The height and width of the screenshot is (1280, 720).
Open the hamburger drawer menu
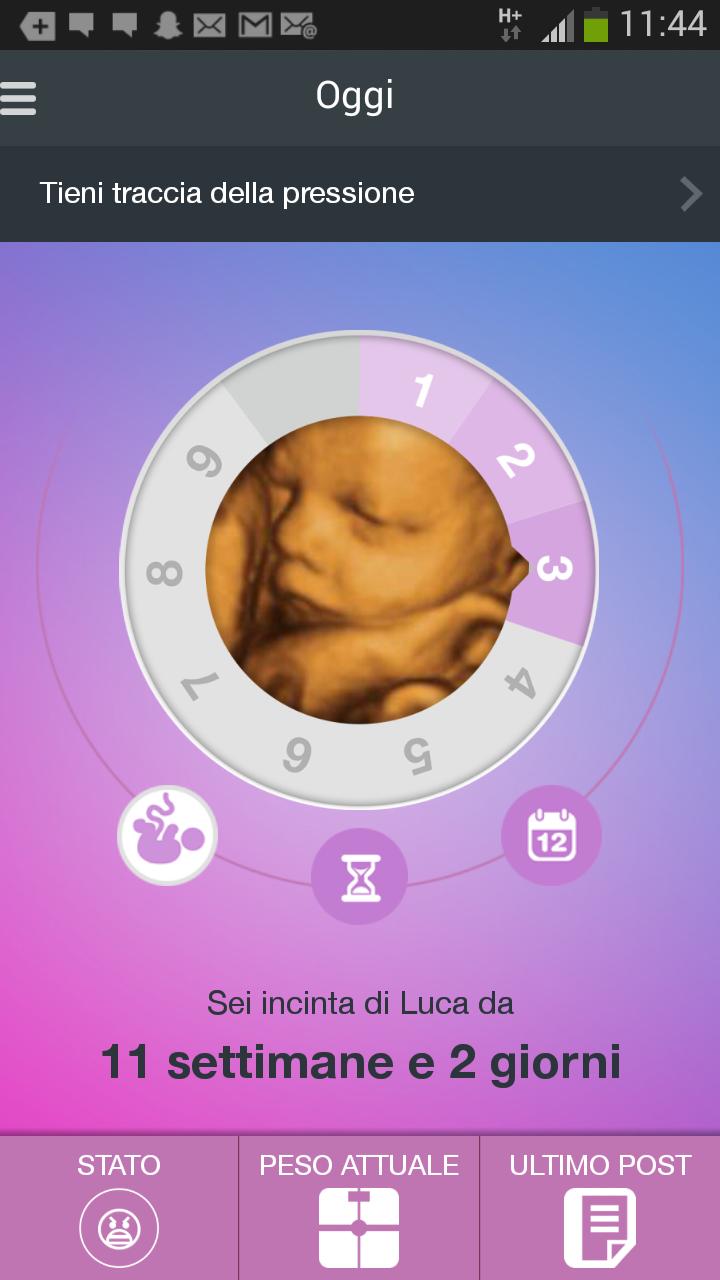(x=20, y=98)
